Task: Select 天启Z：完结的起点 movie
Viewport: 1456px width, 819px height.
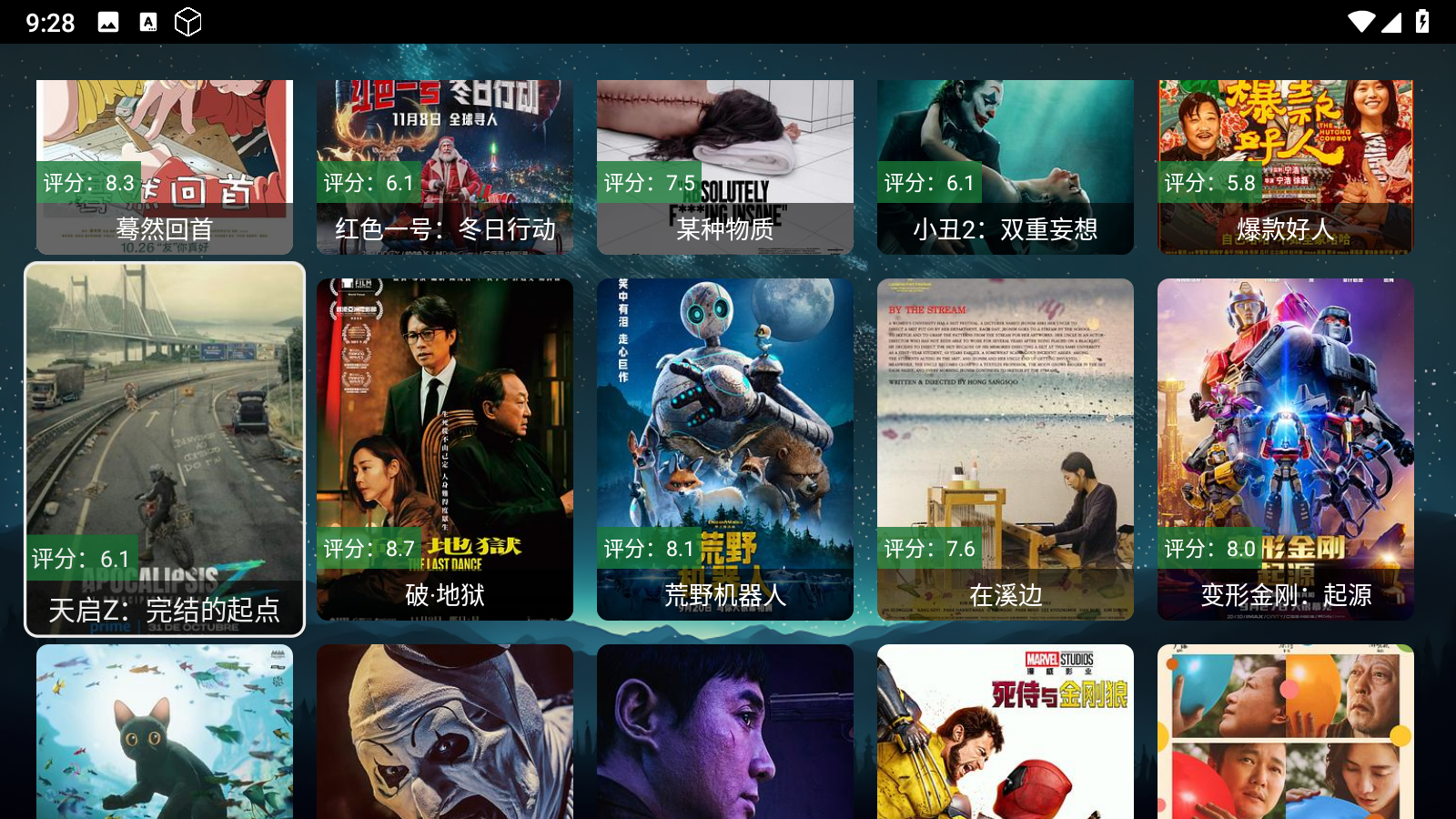Action: click(165, 449)
